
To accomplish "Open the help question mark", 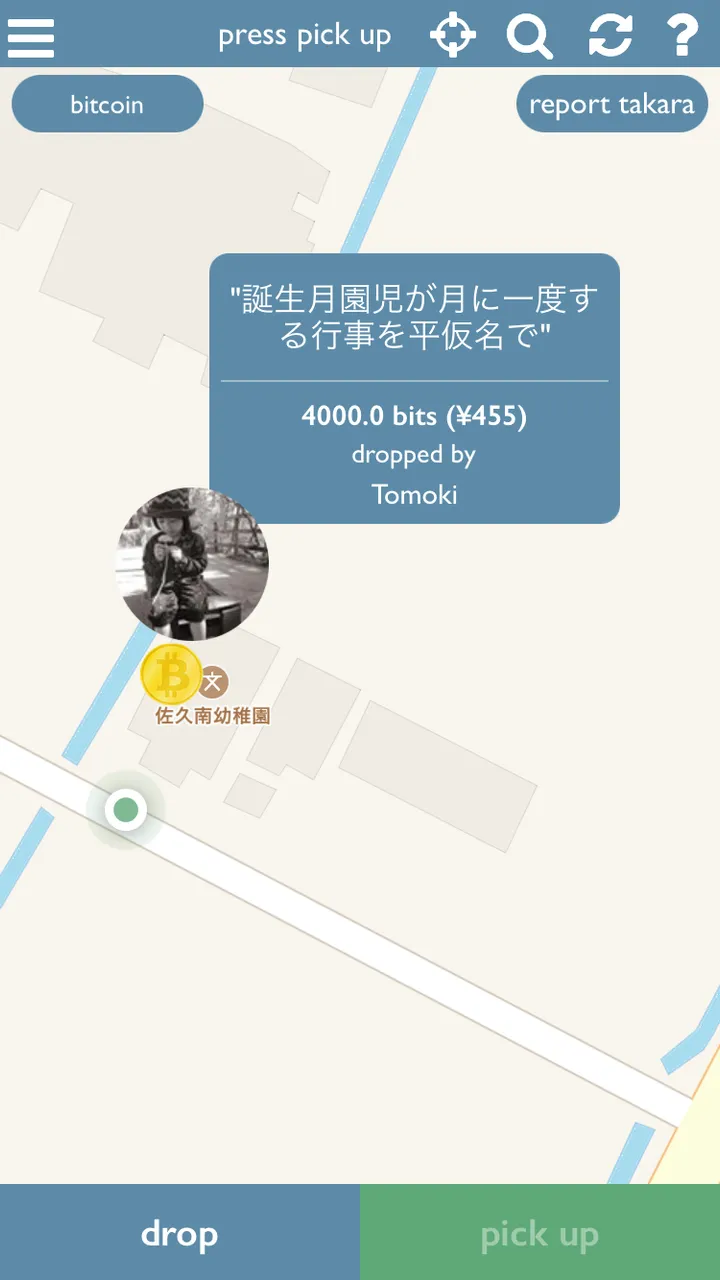I will coord(683,36).
